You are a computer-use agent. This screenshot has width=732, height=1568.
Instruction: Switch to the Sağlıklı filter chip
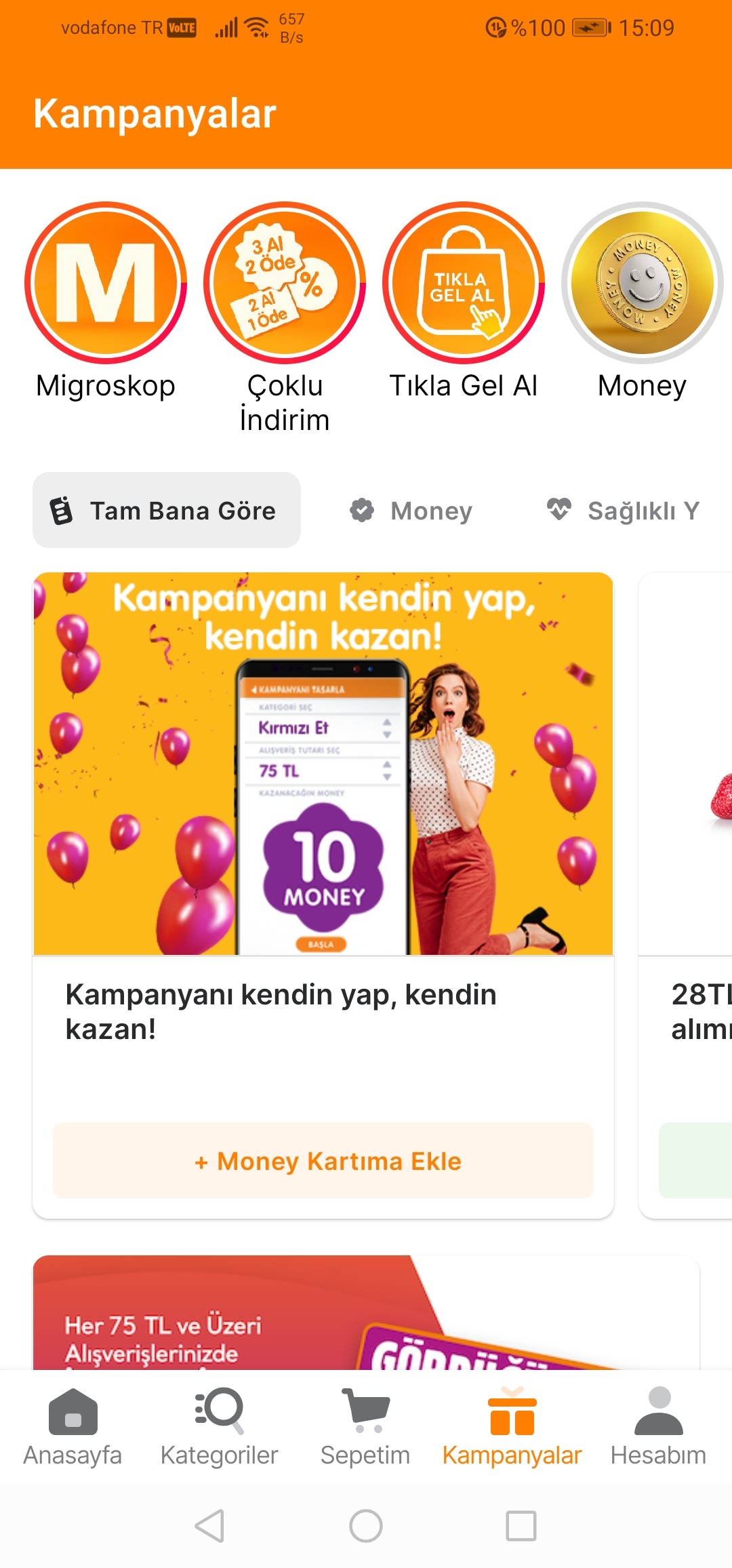tap(624, 510)
